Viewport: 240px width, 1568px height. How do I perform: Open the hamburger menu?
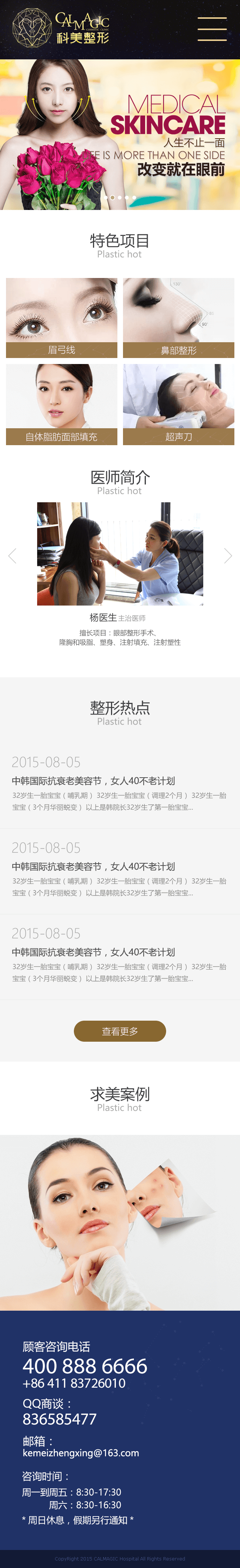[211, 29]
